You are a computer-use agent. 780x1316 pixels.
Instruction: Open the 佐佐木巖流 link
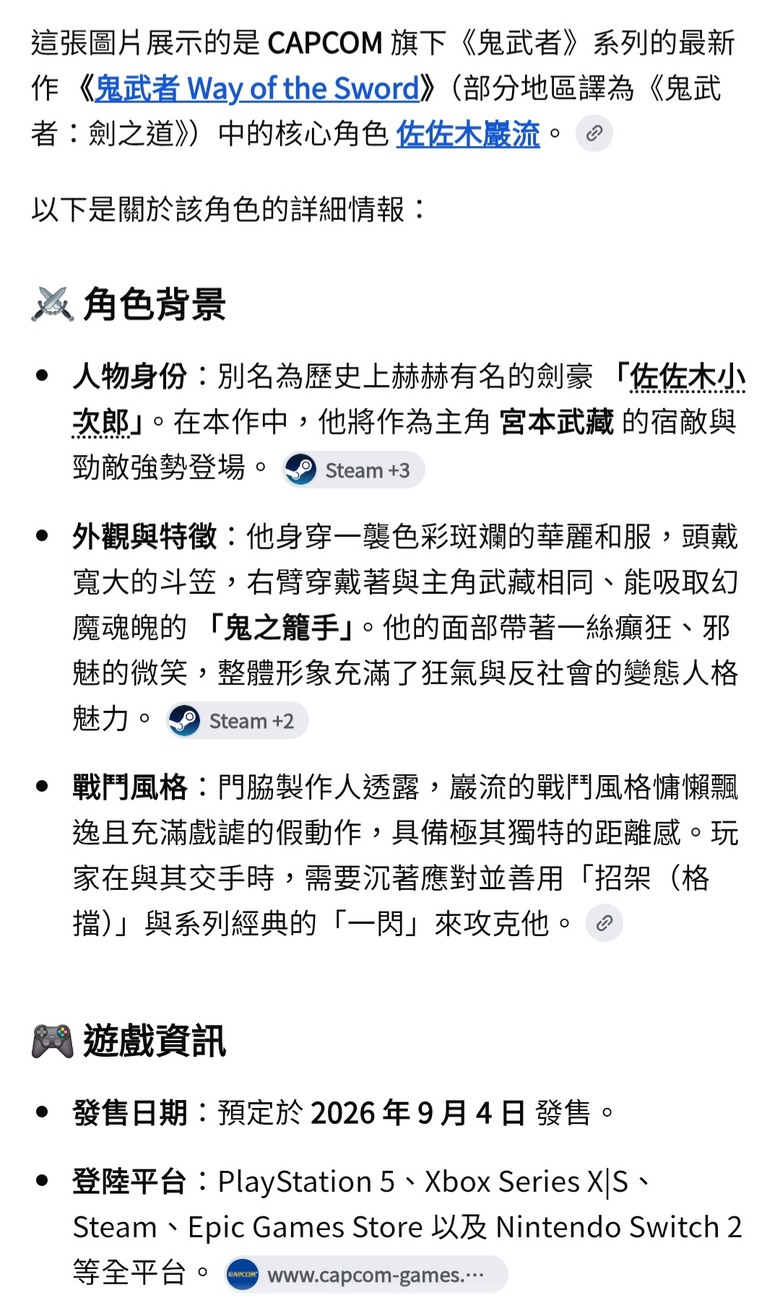(468, 134)
